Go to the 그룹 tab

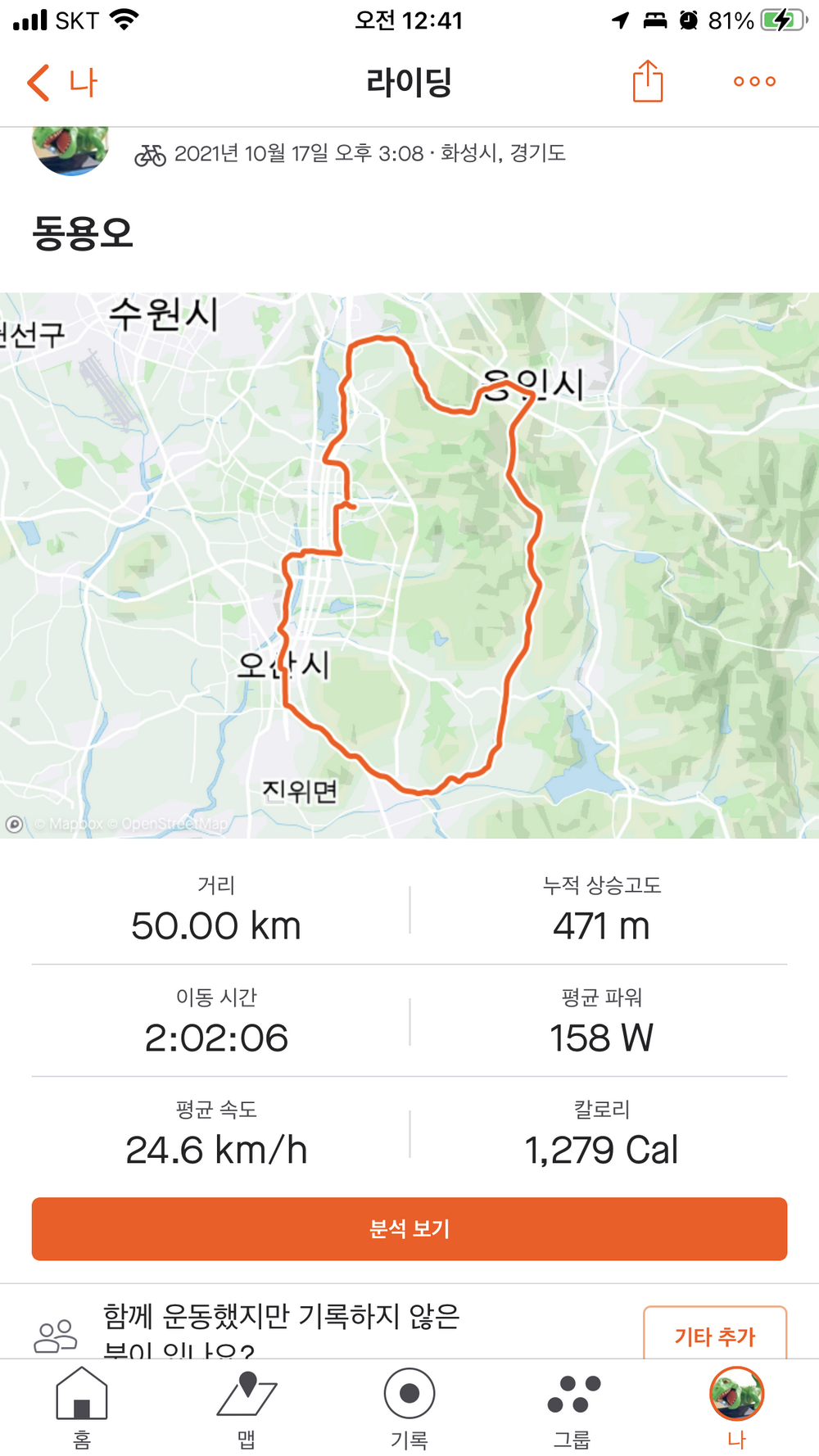tap(572, 1407)
